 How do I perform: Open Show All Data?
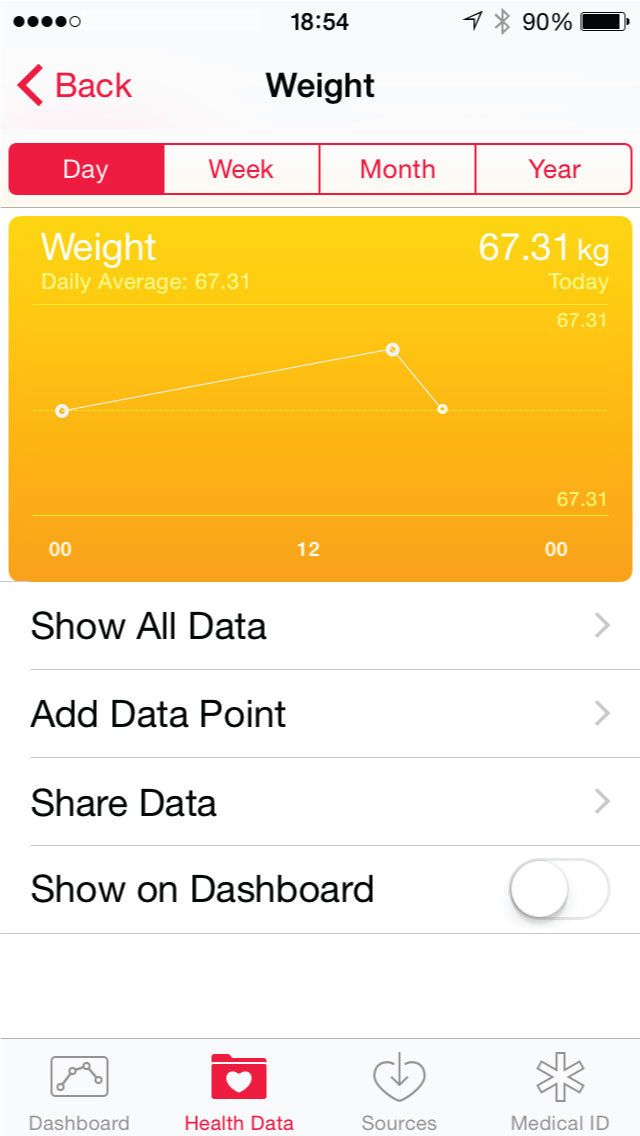320,627
